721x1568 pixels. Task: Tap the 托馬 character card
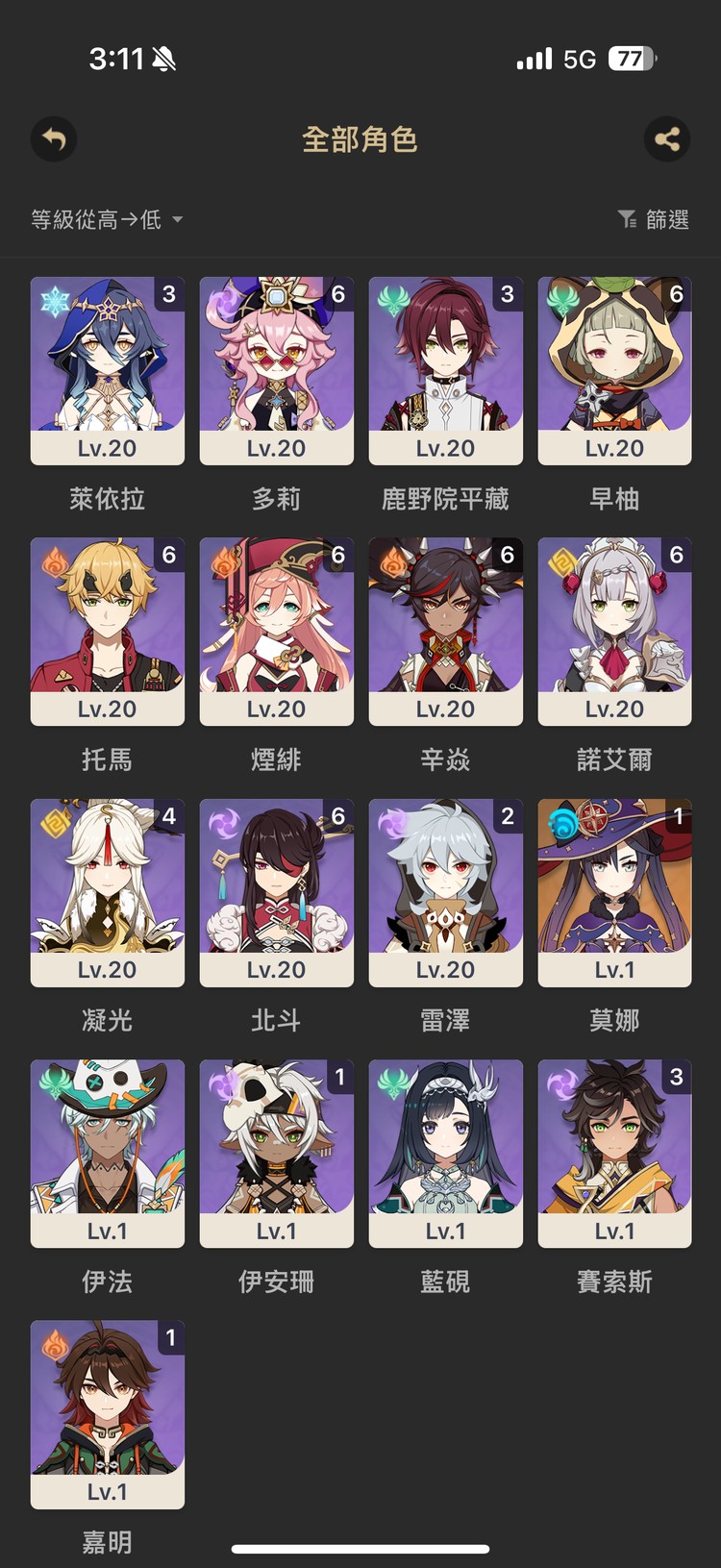[107, 631]
